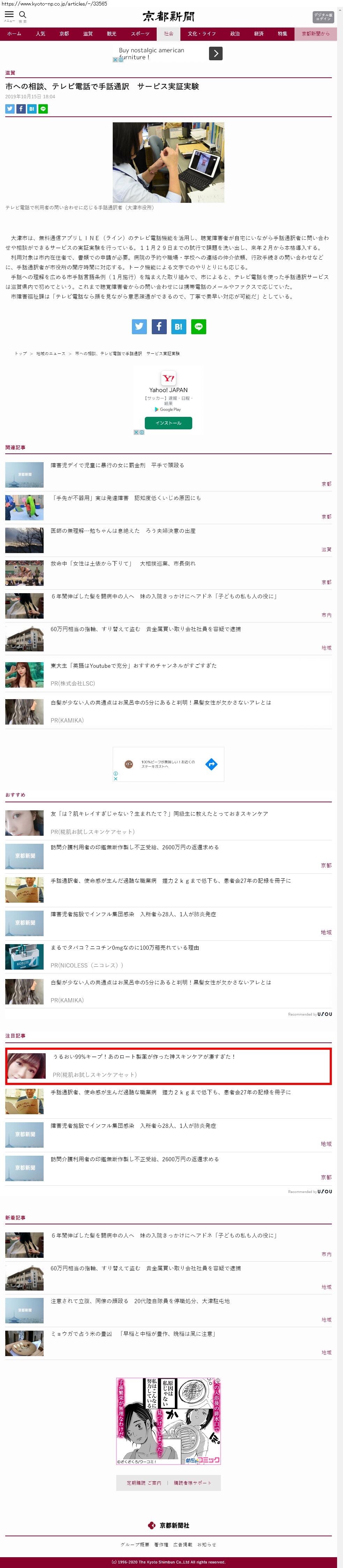Open the 京都新聞から tab

click(x=315, y=34)
